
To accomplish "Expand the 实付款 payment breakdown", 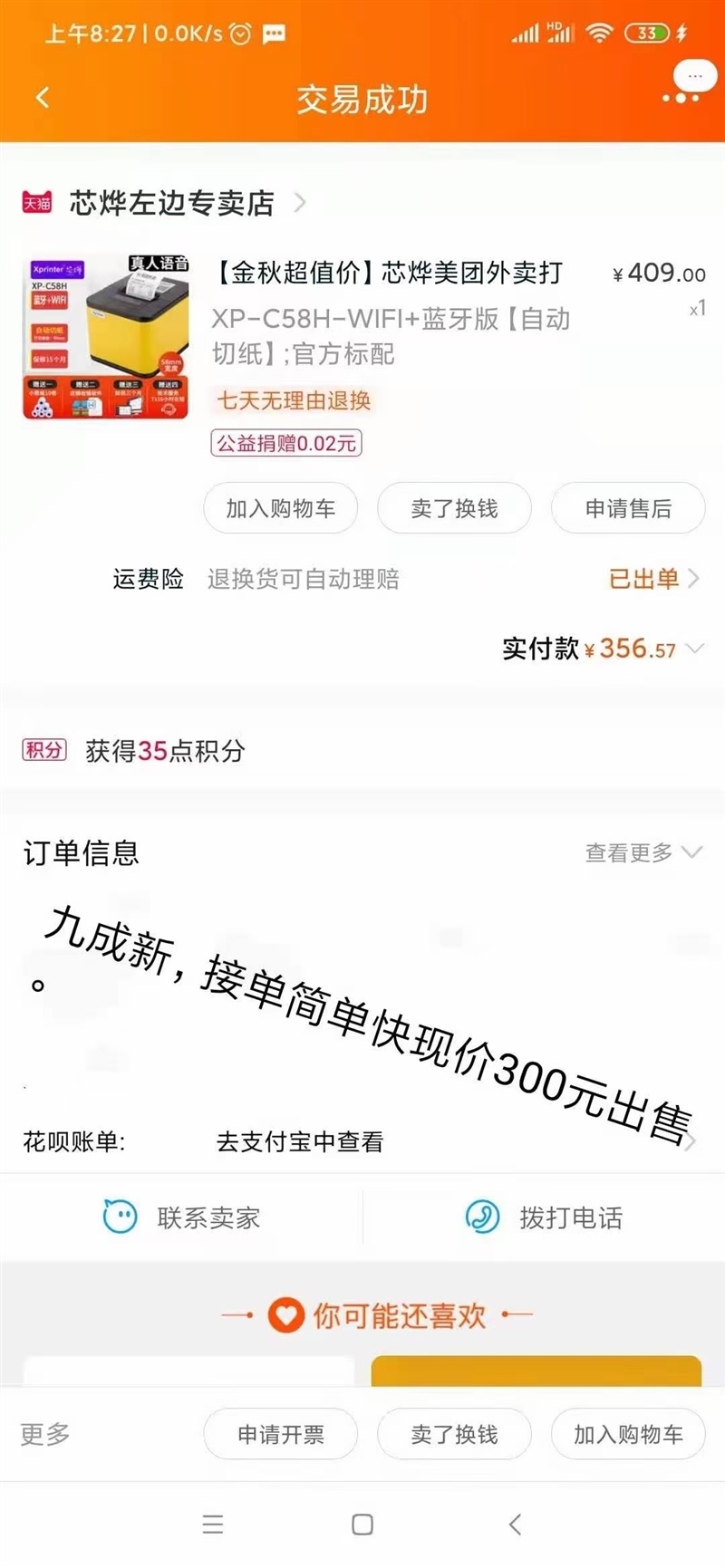I will pyautogui.click(x=603, y=649).
